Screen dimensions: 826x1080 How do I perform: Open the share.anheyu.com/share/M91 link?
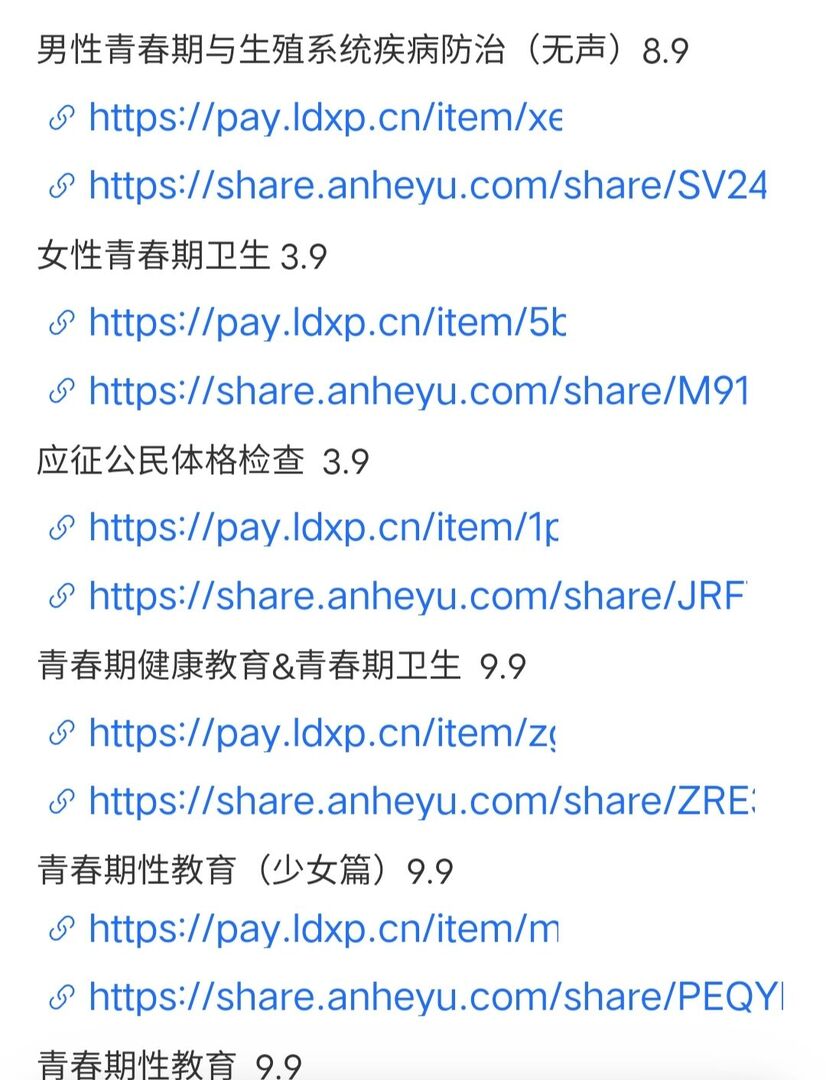pyautogui.click(x=417, y=391)
